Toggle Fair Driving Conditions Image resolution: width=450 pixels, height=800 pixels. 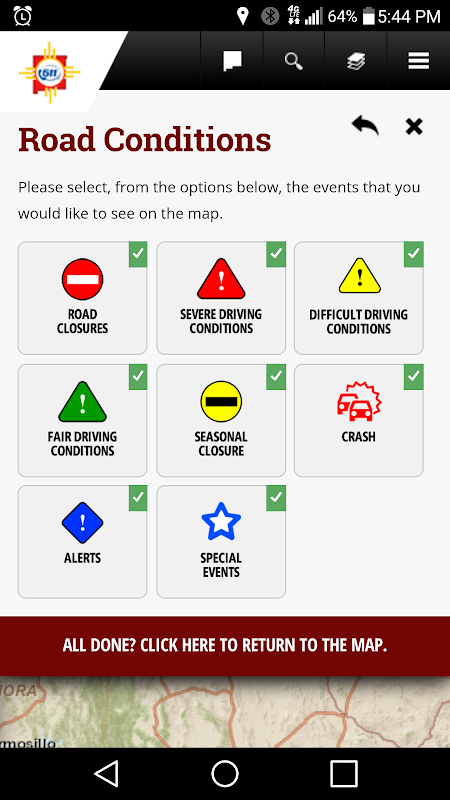[x=83, y=420]
